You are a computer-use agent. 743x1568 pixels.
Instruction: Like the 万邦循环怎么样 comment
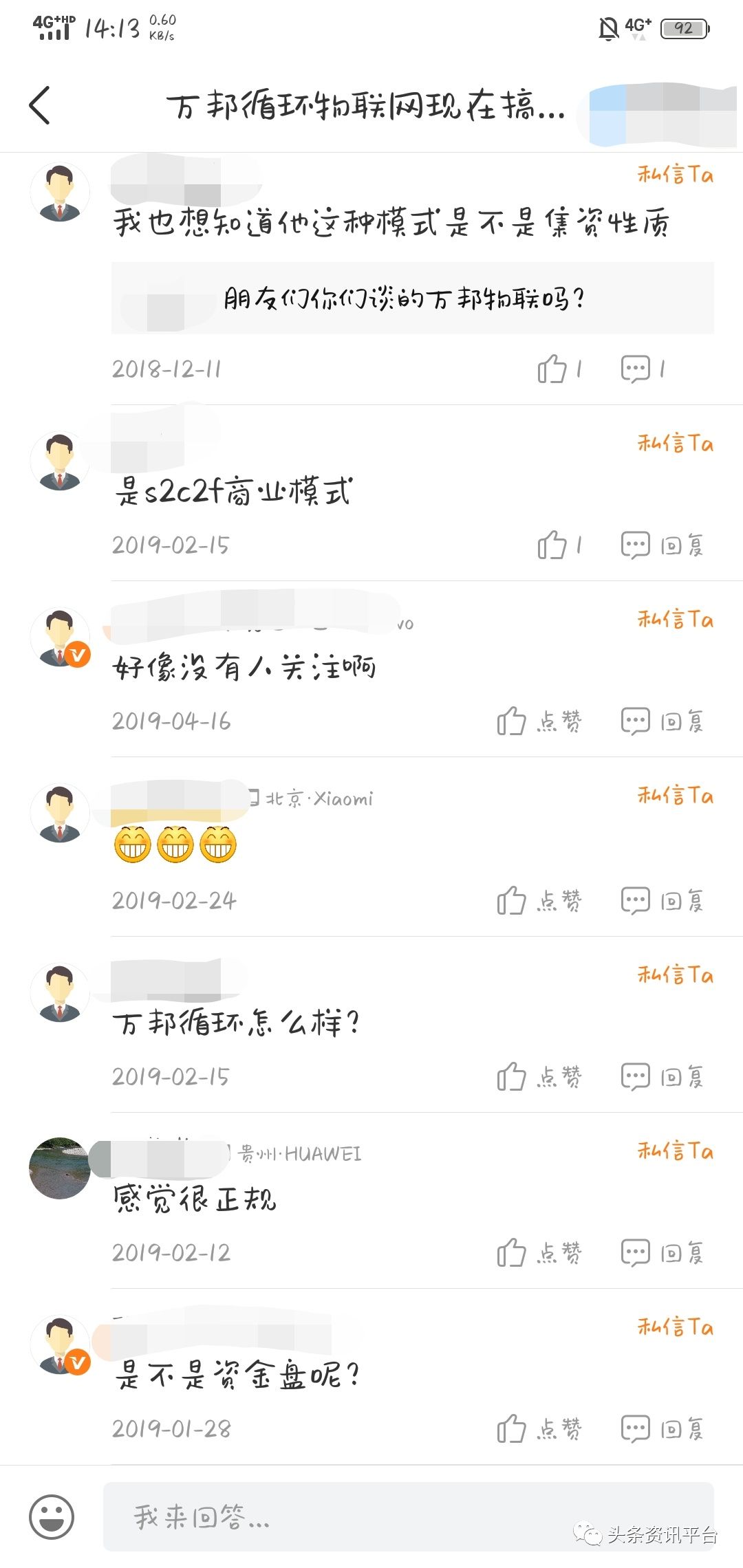point(539,1076)
